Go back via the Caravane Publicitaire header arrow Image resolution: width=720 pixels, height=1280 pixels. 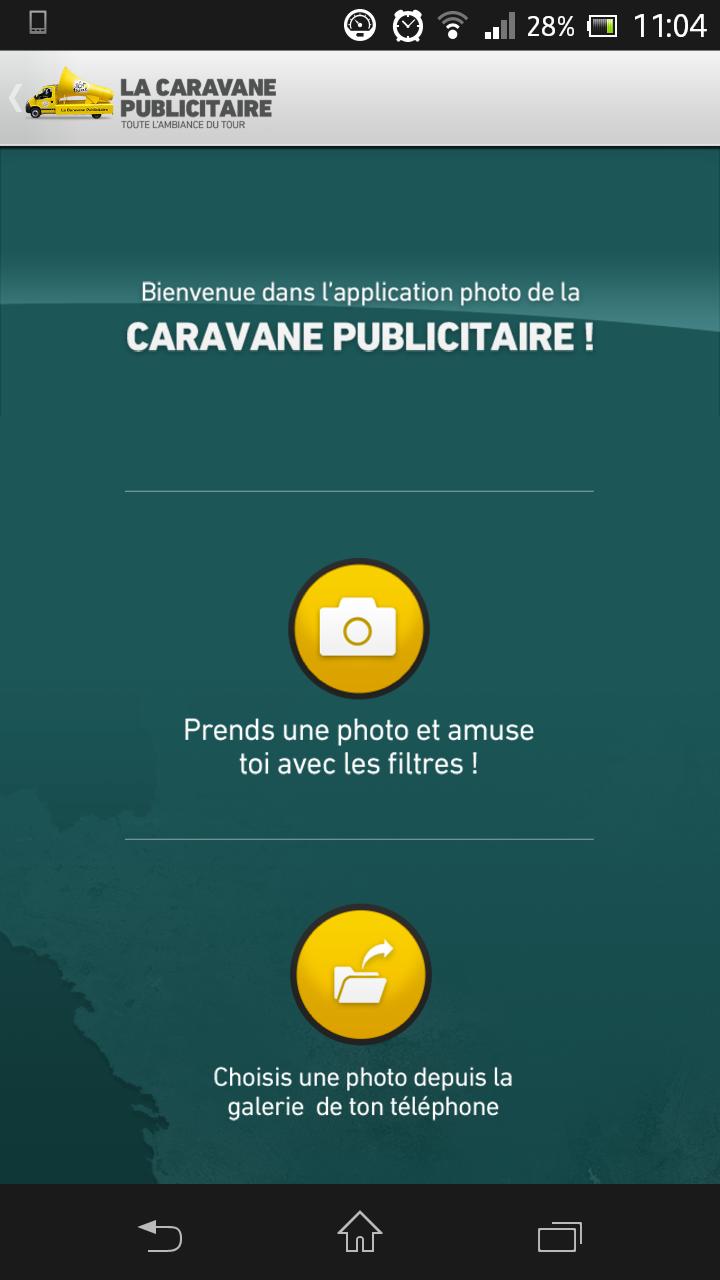click(16, 98)
